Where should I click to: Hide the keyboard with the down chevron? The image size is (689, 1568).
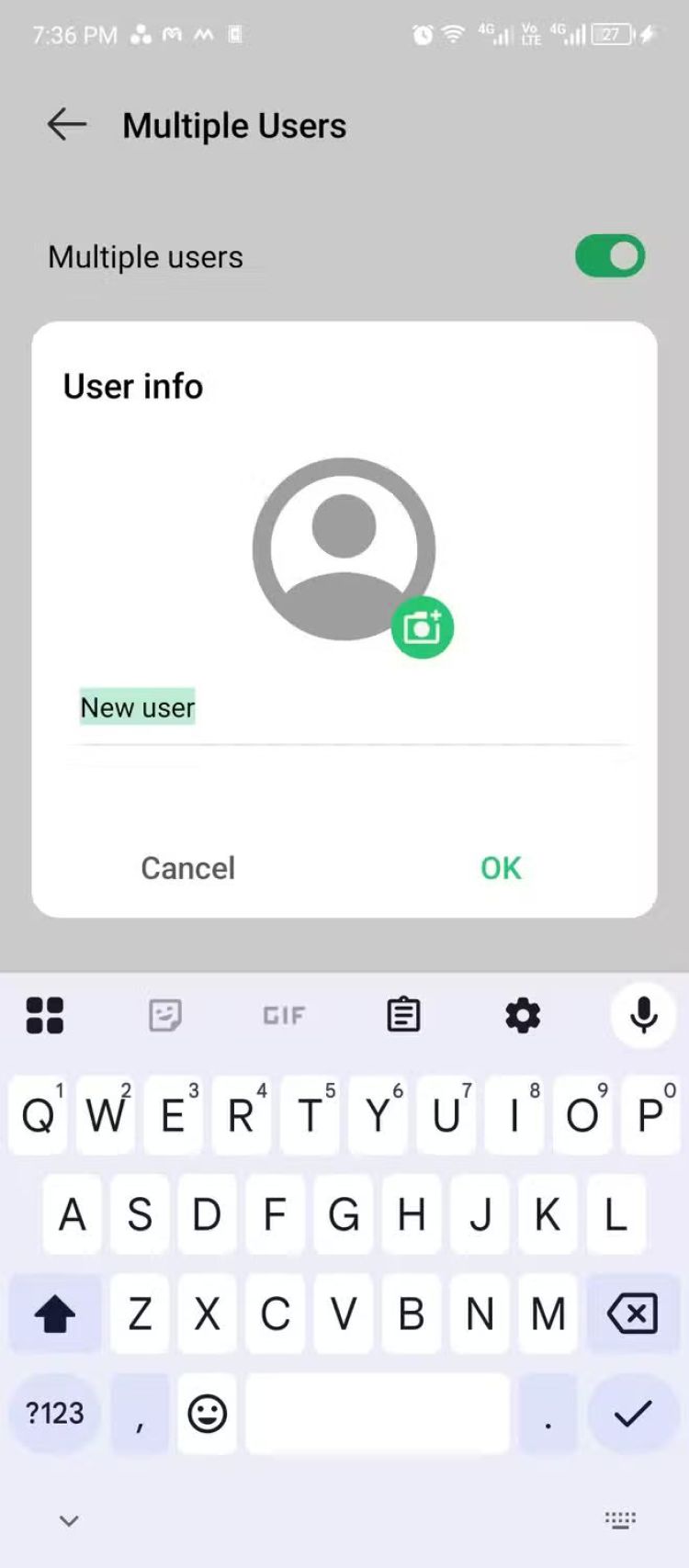click(x=69, y=1520)
